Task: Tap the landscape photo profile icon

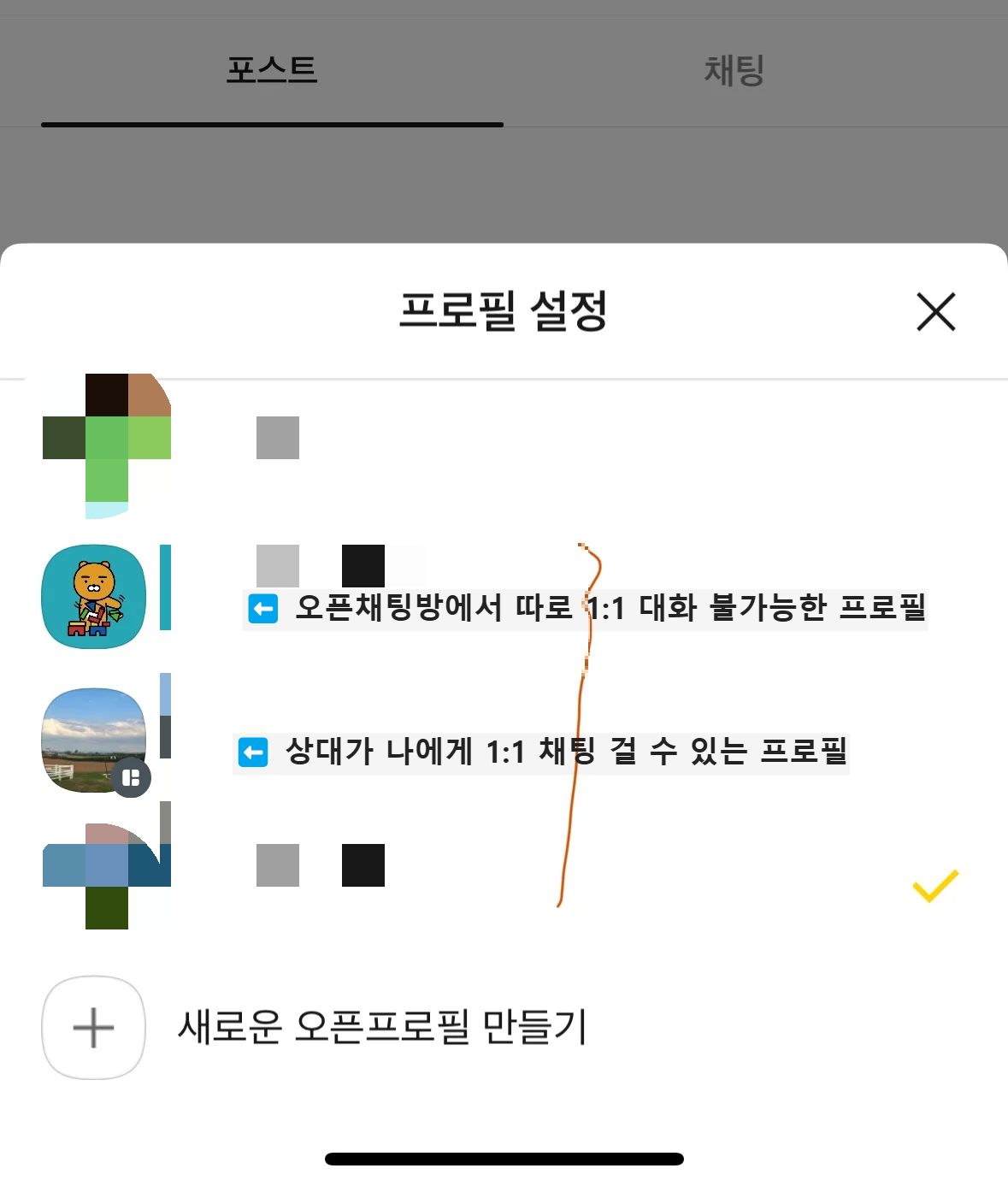Action: coord(93,740)
